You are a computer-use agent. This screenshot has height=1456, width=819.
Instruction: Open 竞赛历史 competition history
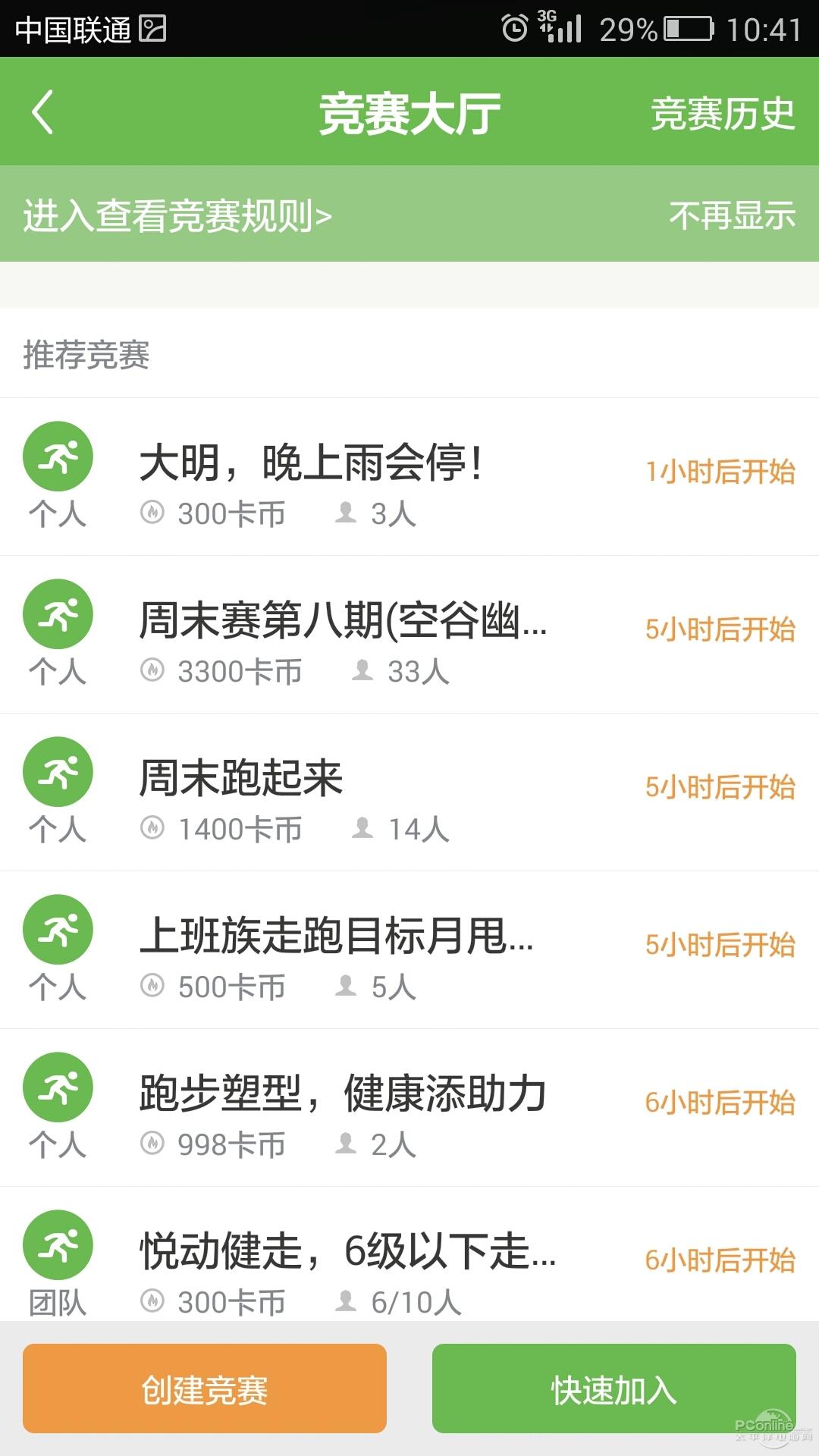723,114
